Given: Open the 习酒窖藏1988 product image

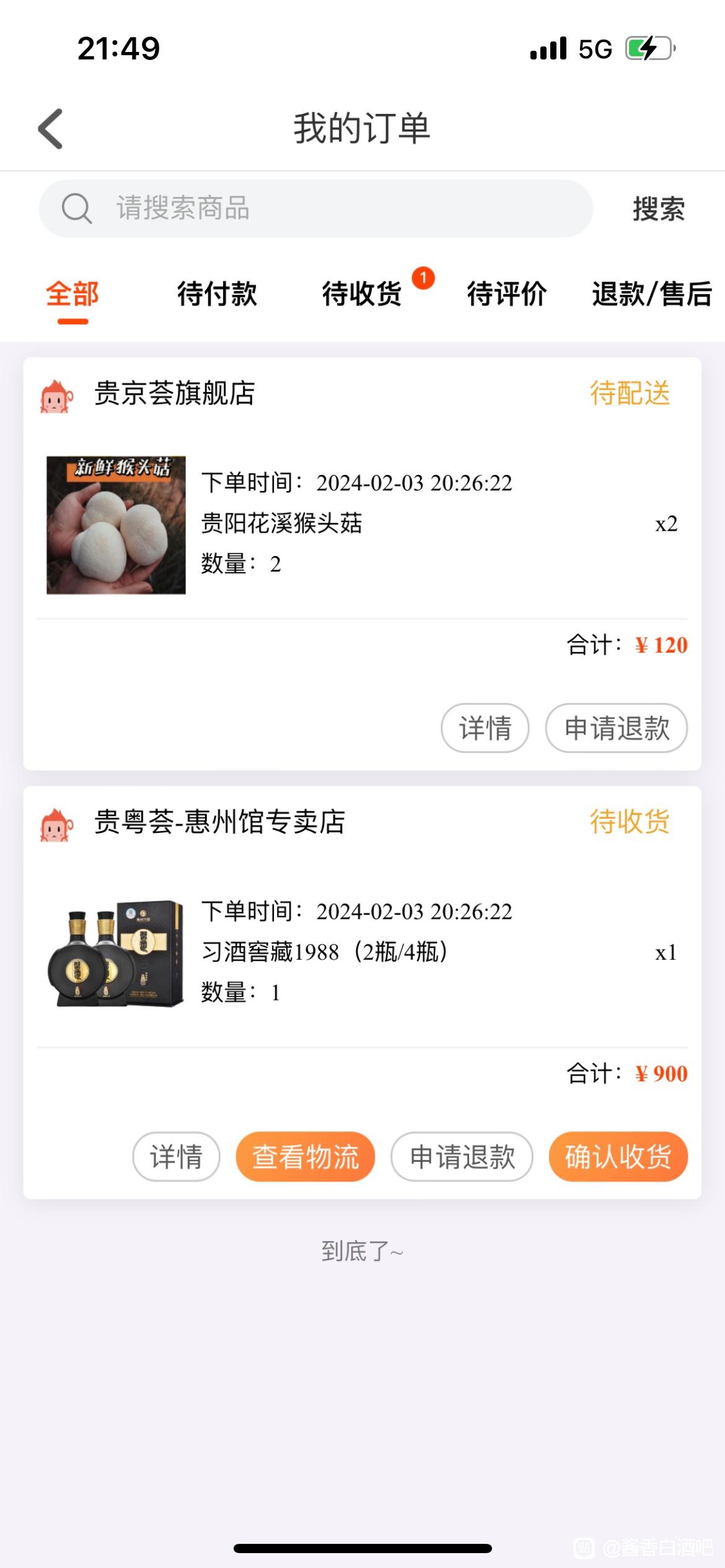Looking at the screenshot, I should point(116,953).
